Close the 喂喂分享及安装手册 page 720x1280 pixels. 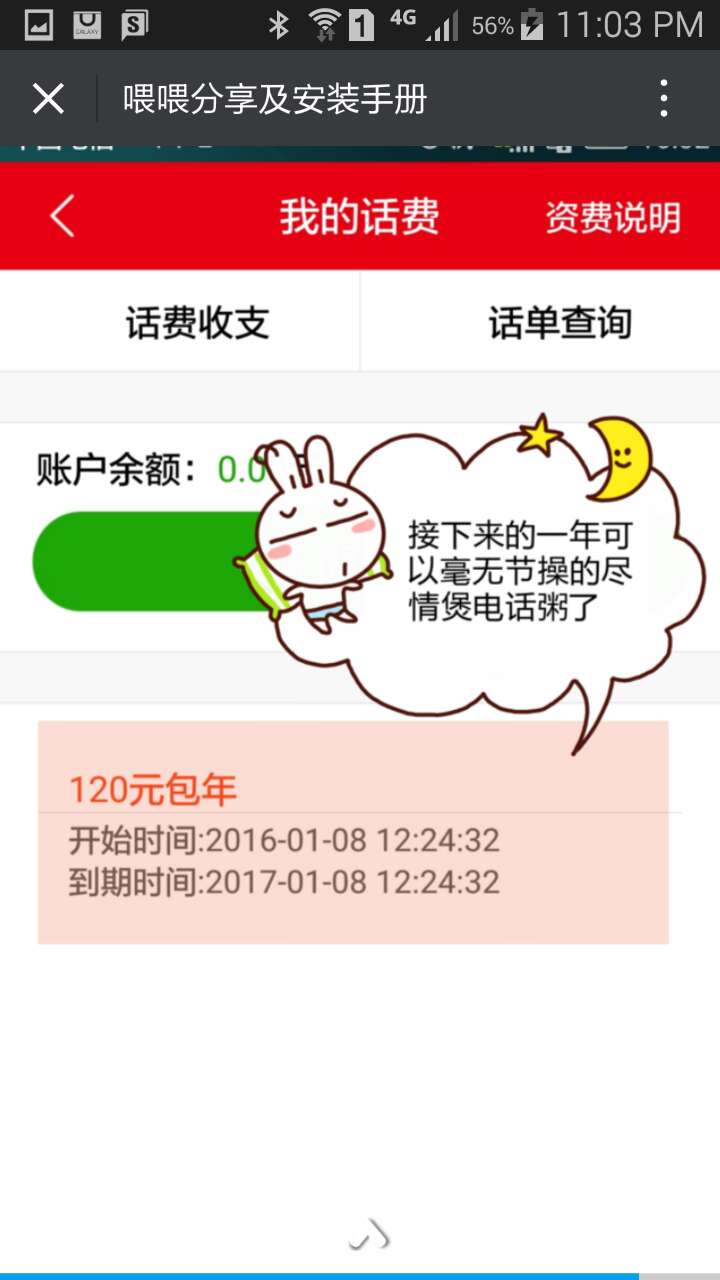click(x=48, y=99)
